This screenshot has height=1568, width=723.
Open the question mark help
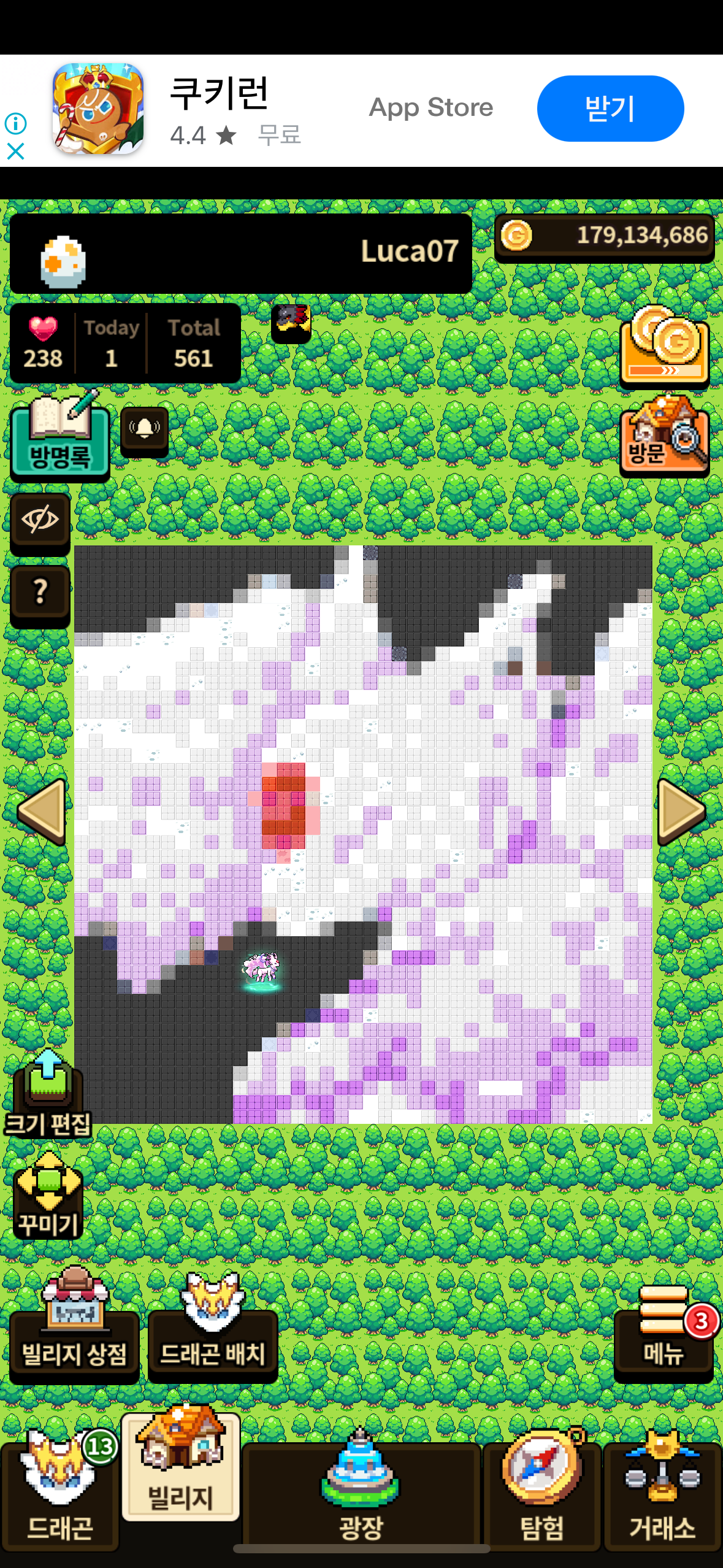(x=40, y=593)
